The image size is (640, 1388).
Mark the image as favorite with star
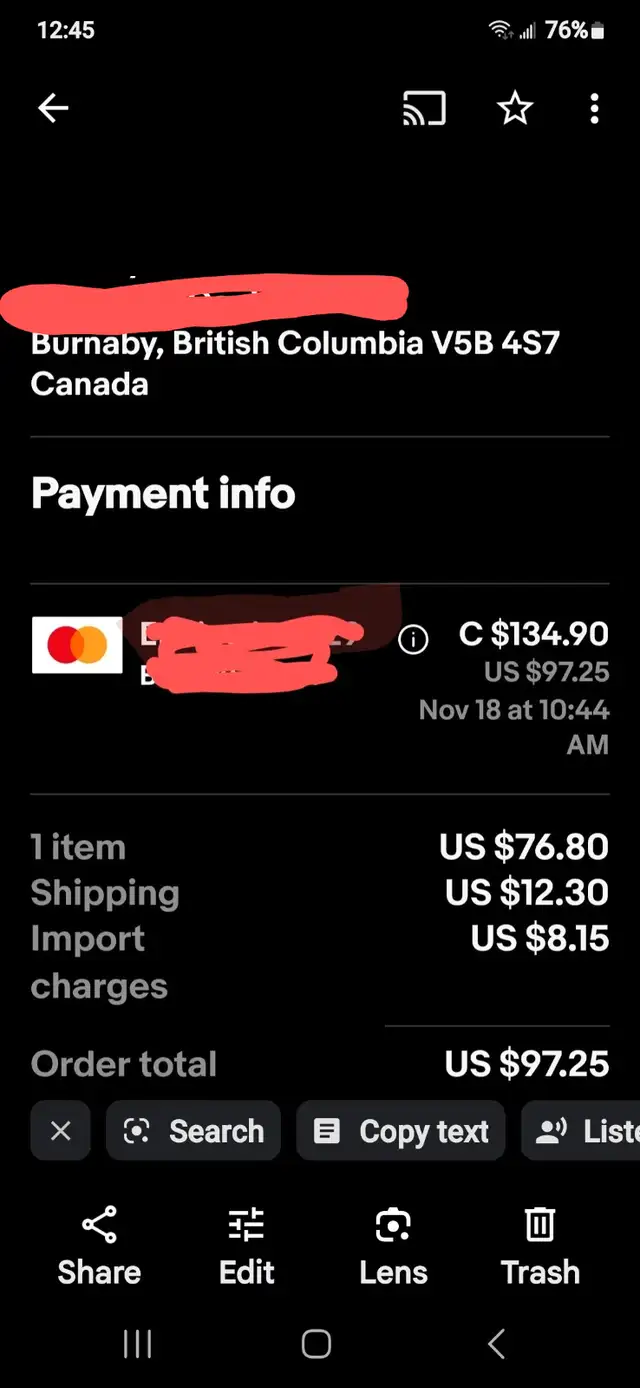[515, 108]
